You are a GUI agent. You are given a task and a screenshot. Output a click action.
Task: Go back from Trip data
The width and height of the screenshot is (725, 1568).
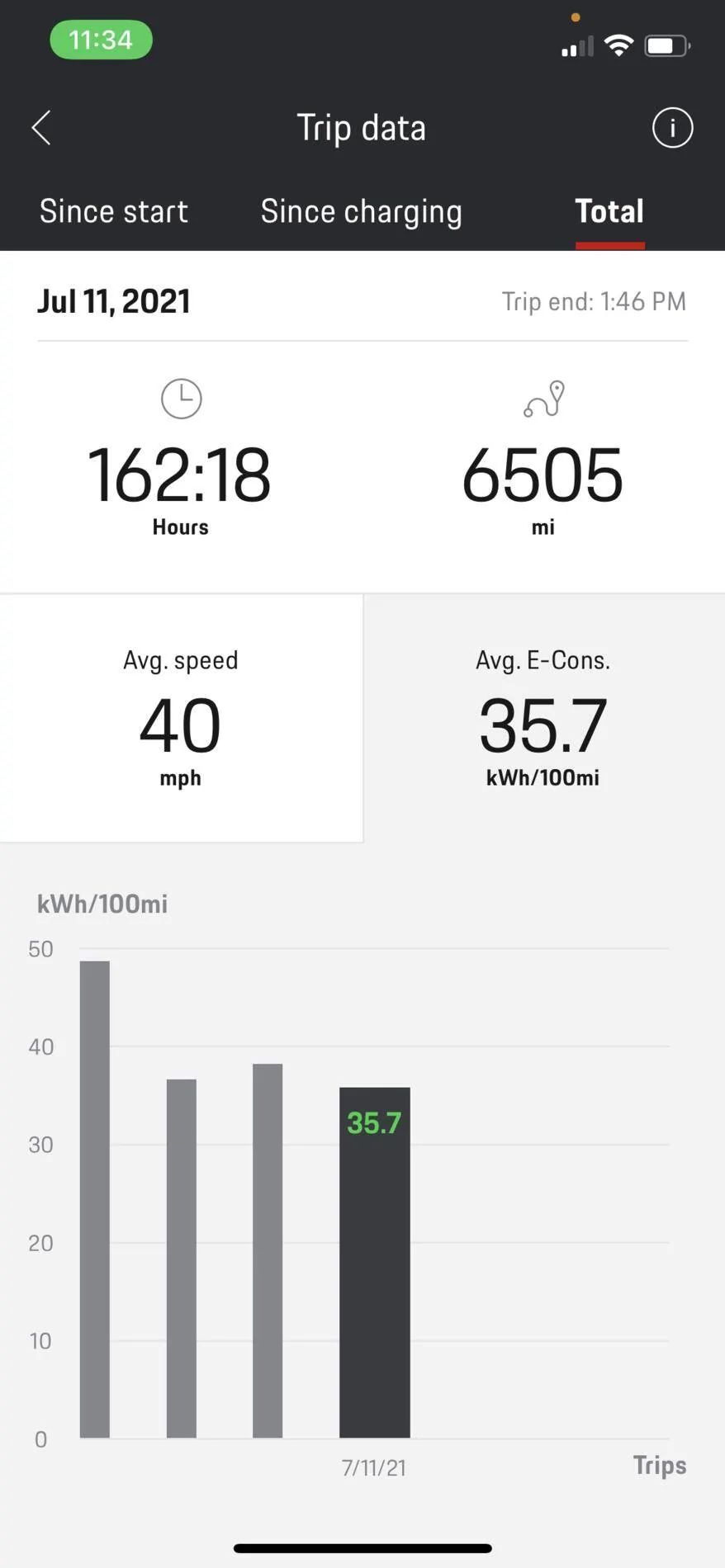(x=41, y=128)
